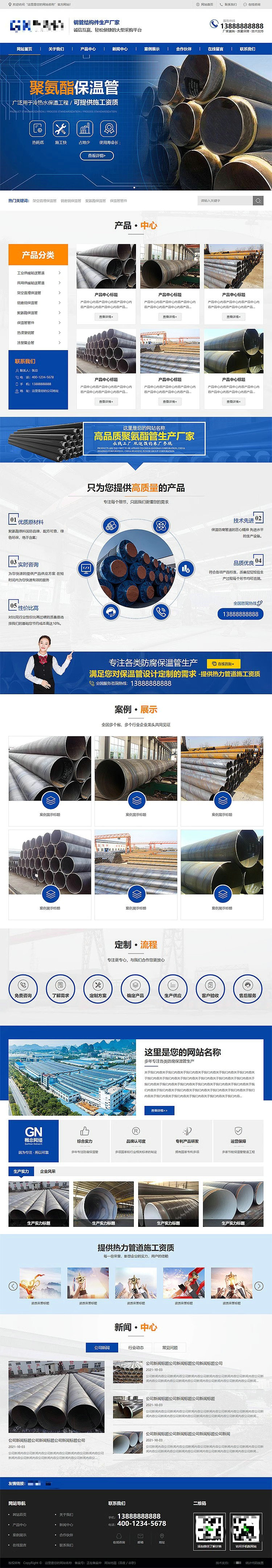Open 产品中心 in the navigation bar

(88, 49)
